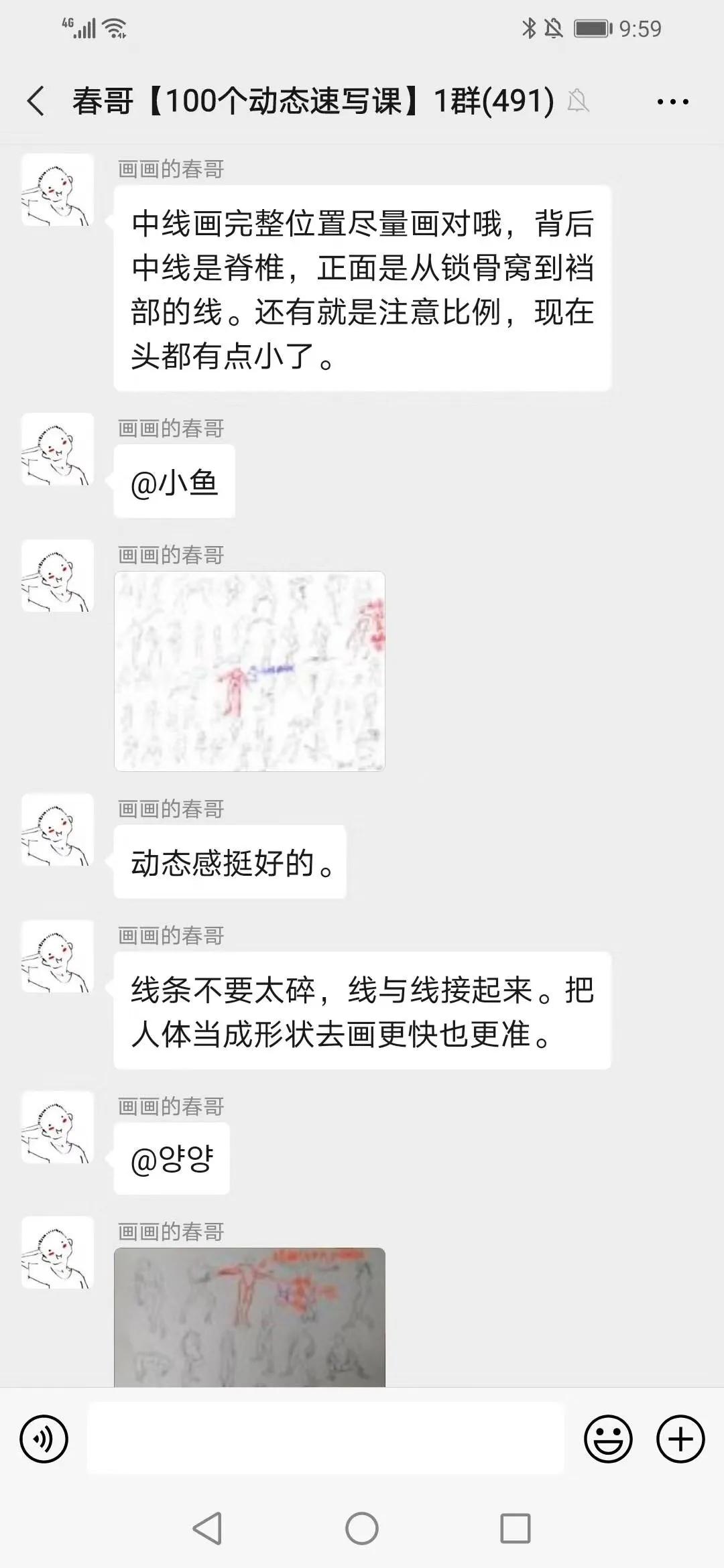Tap the Wi-Fi status bar icon

(113, 28)
